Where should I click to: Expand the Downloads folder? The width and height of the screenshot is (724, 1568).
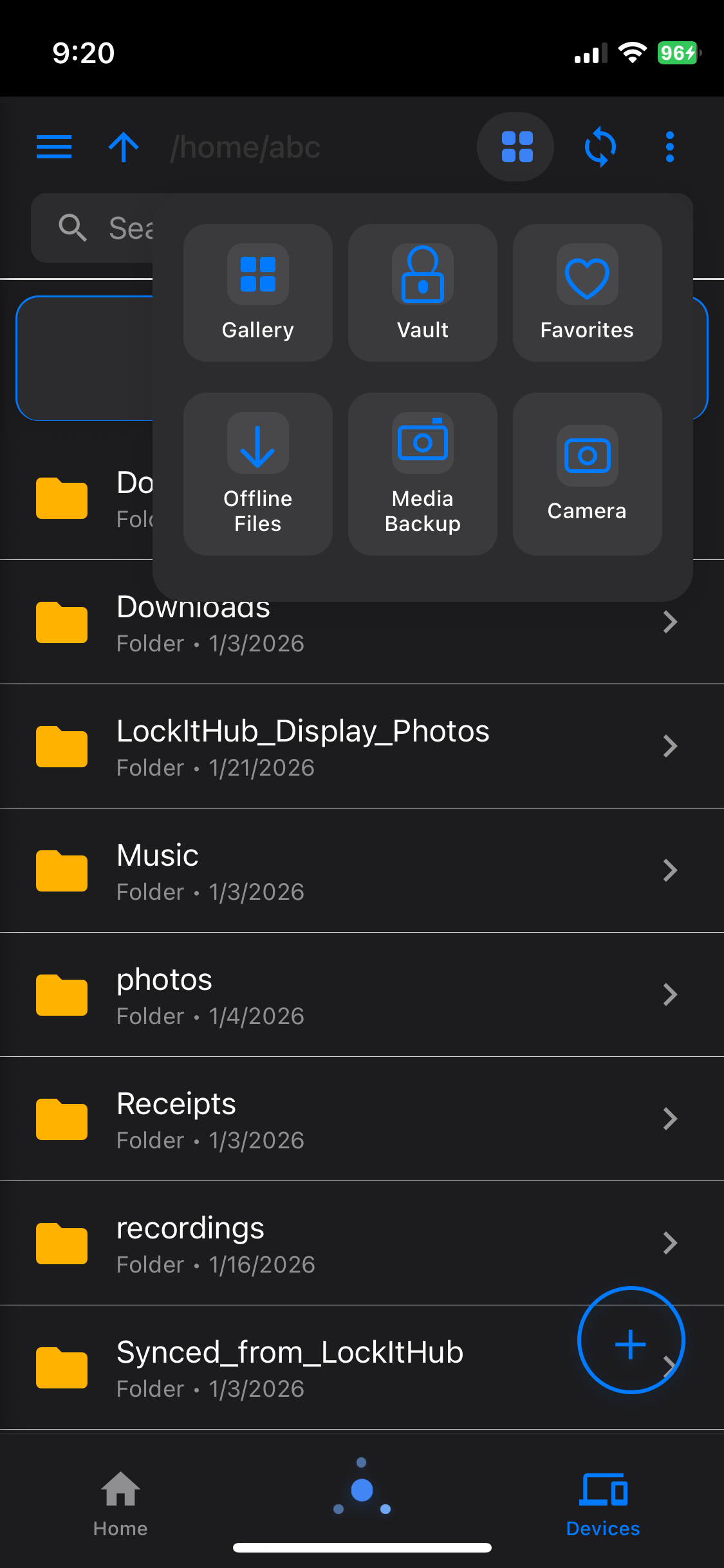coord(670,622)
